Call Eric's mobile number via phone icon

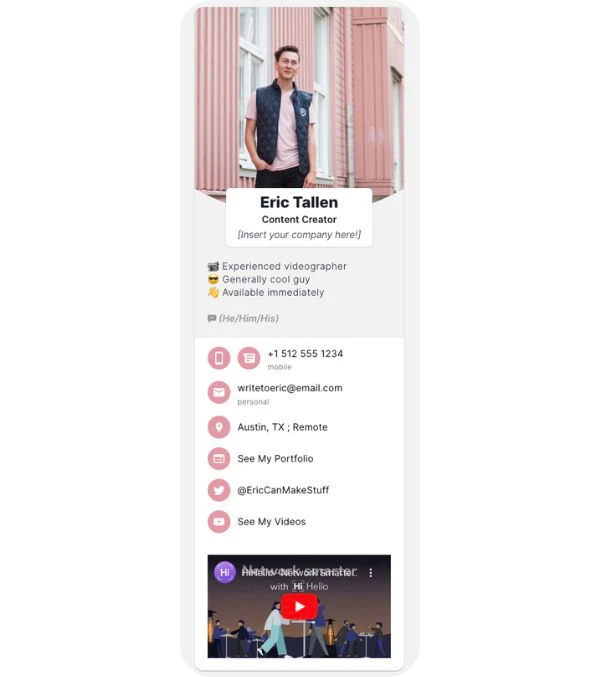click(219, 358)
